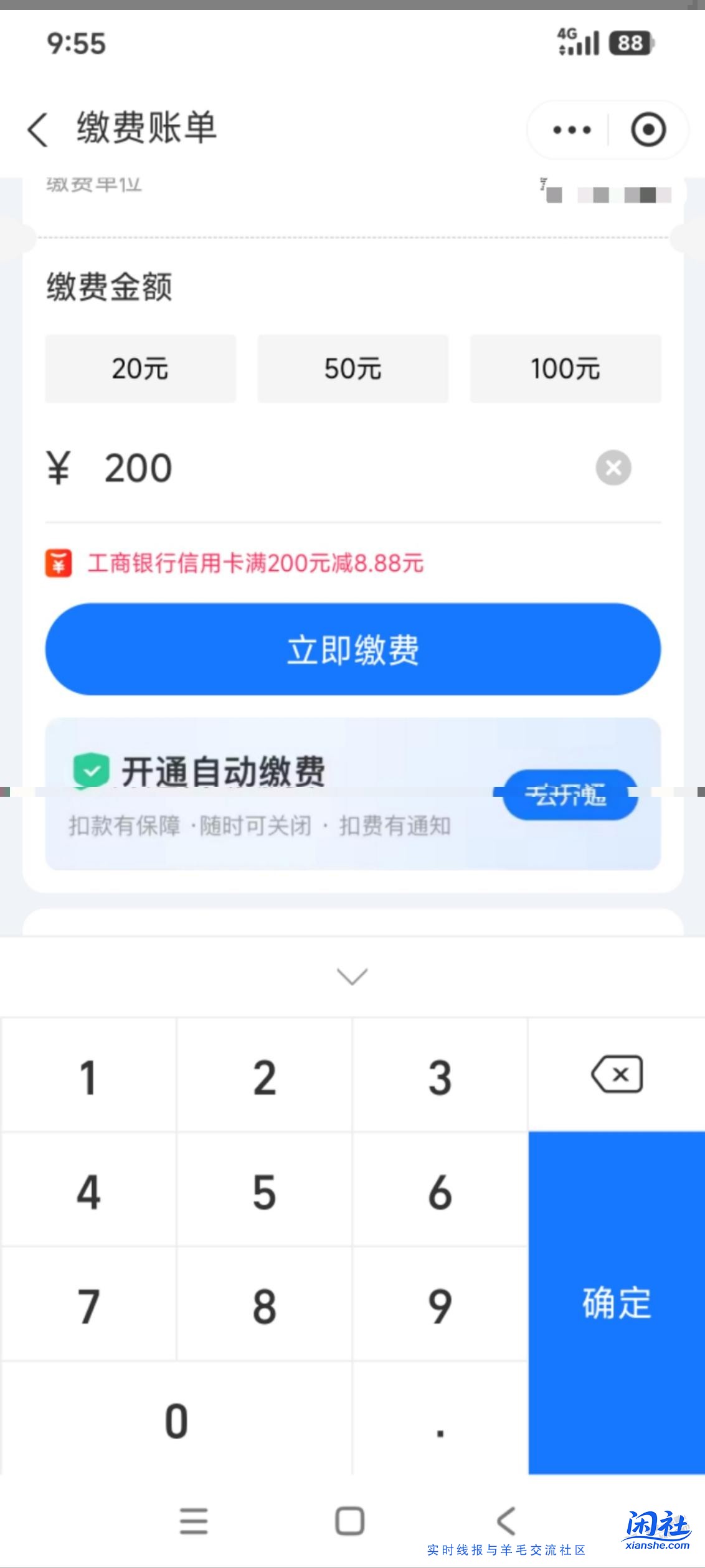
Task: Tap the red envelope coupon icon
Action: click(x=58, y=563)
